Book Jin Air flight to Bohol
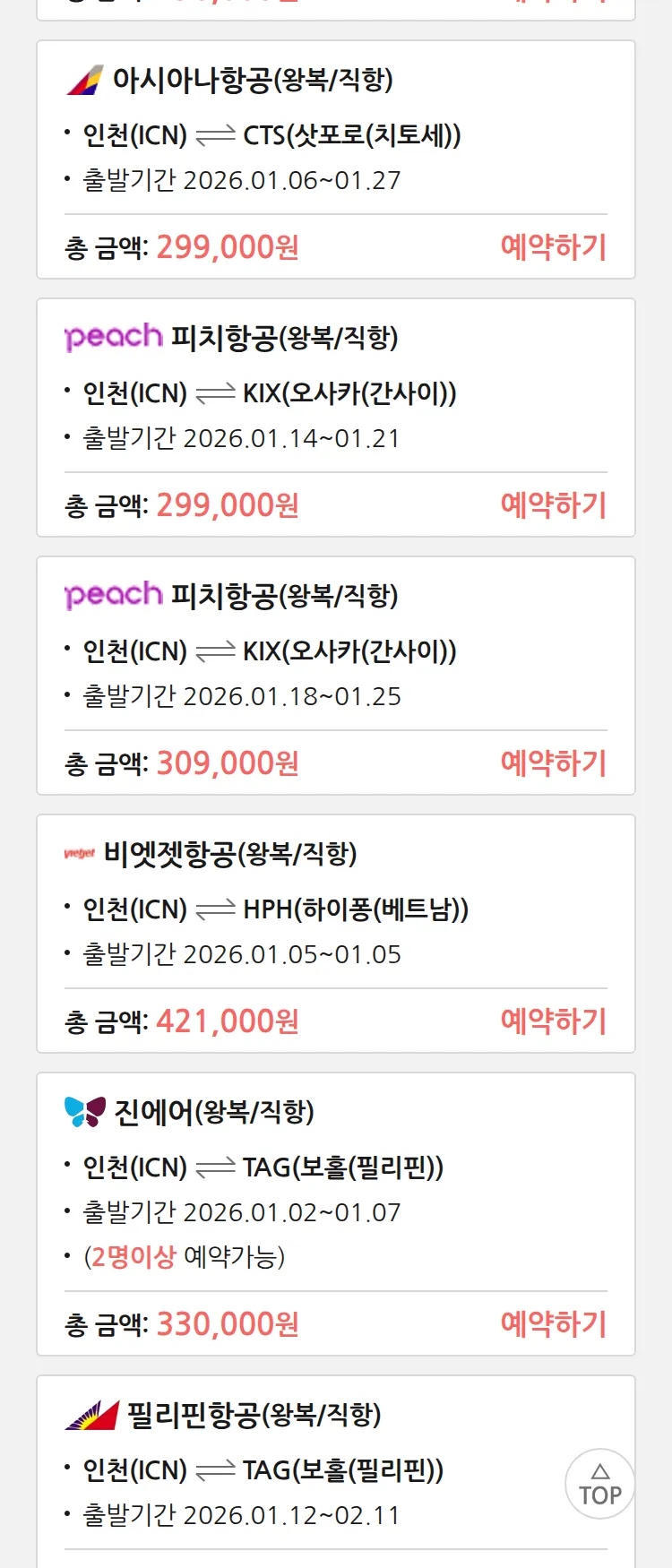 point(553,1324)
